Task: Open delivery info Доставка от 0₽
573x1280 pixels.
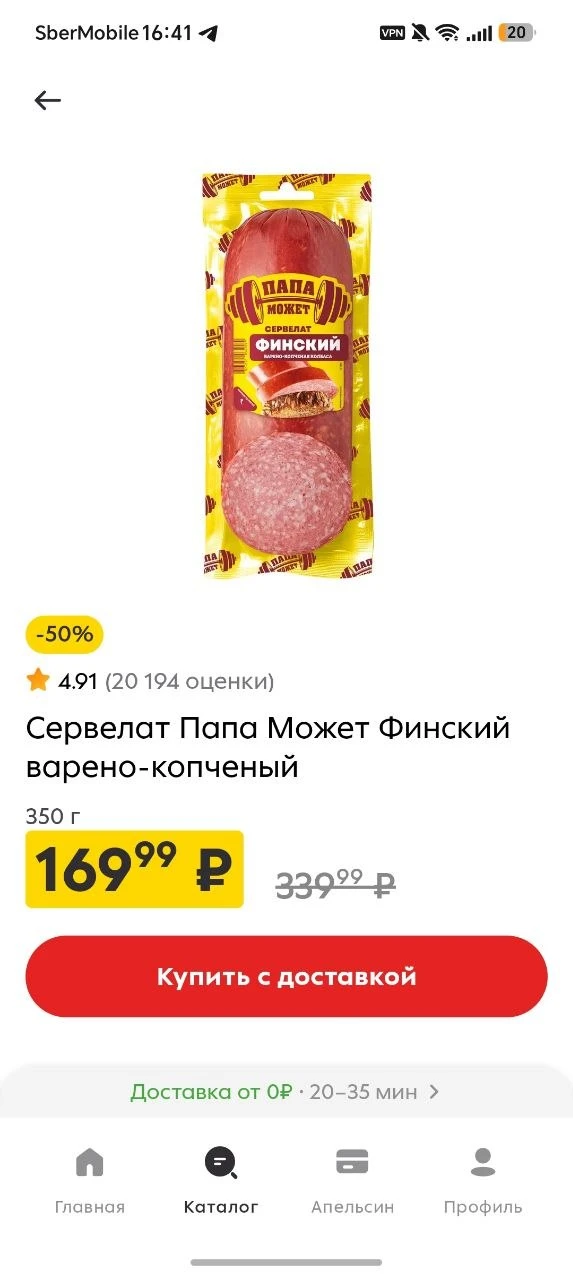Action: [x=286, y=1092]
